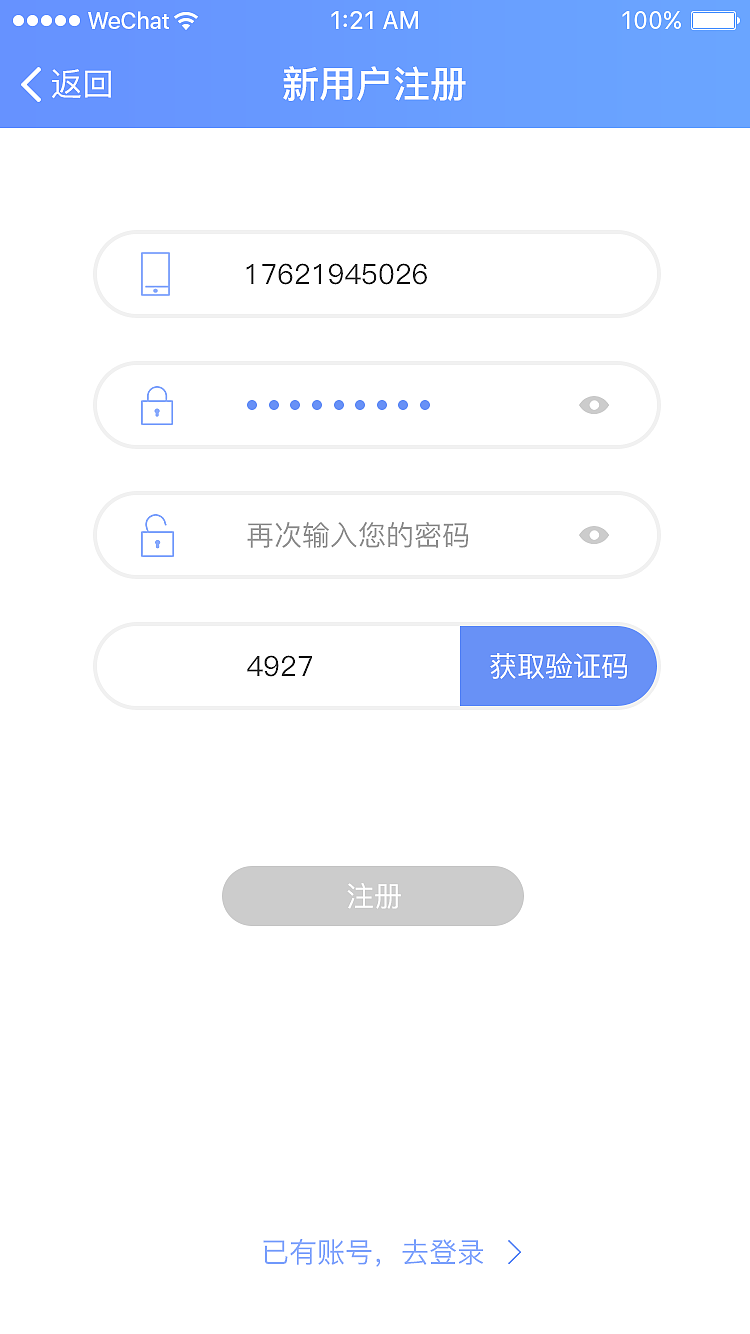Click the phone icon in the mobile number field
750x1334 pixels.
156,274
